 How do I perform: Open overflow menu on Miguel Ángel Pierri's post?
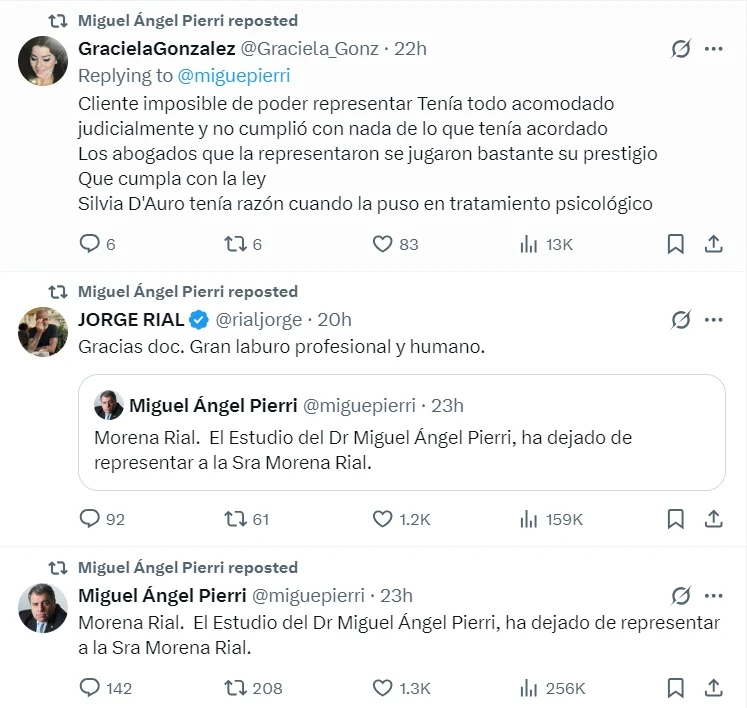[x=713, y=596]
